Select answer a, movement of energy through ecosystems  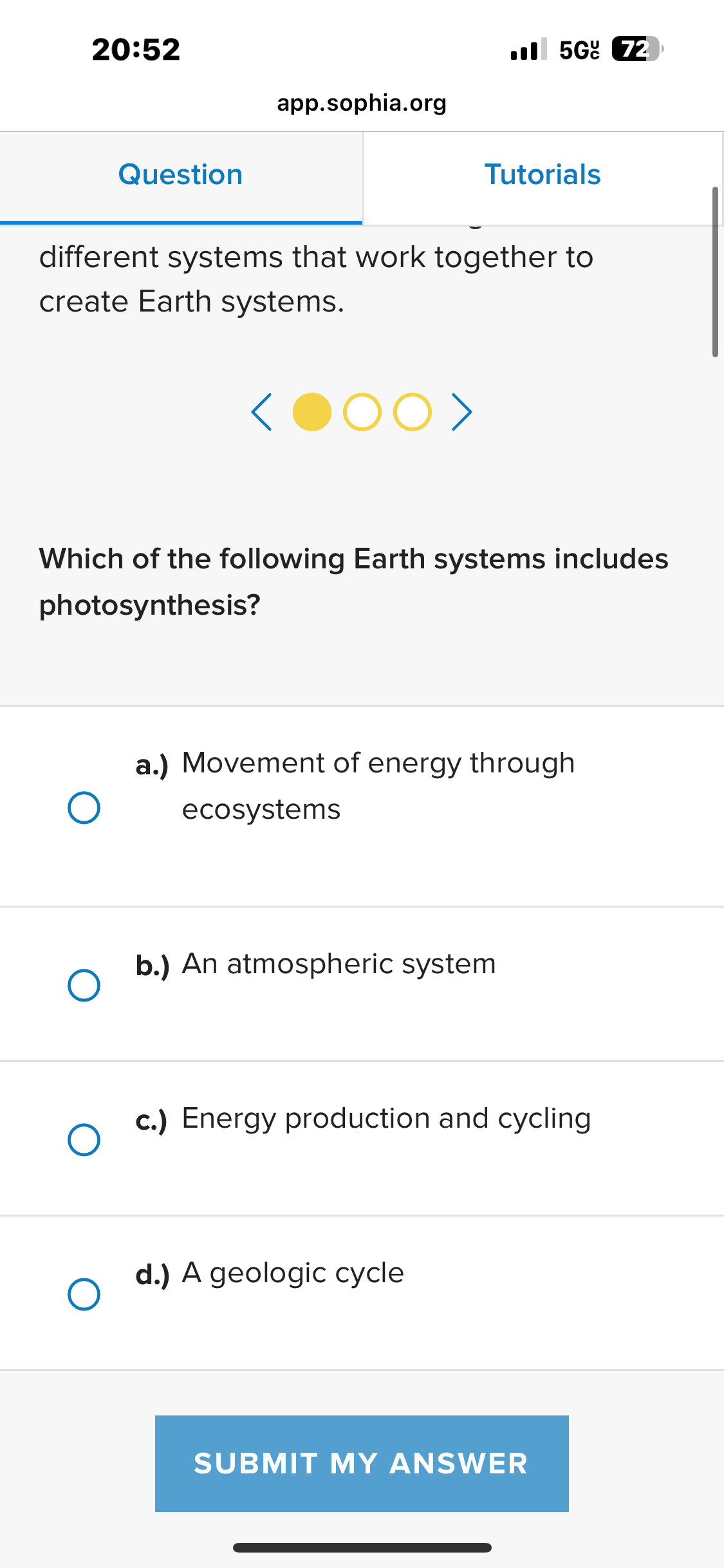(84, 807)
